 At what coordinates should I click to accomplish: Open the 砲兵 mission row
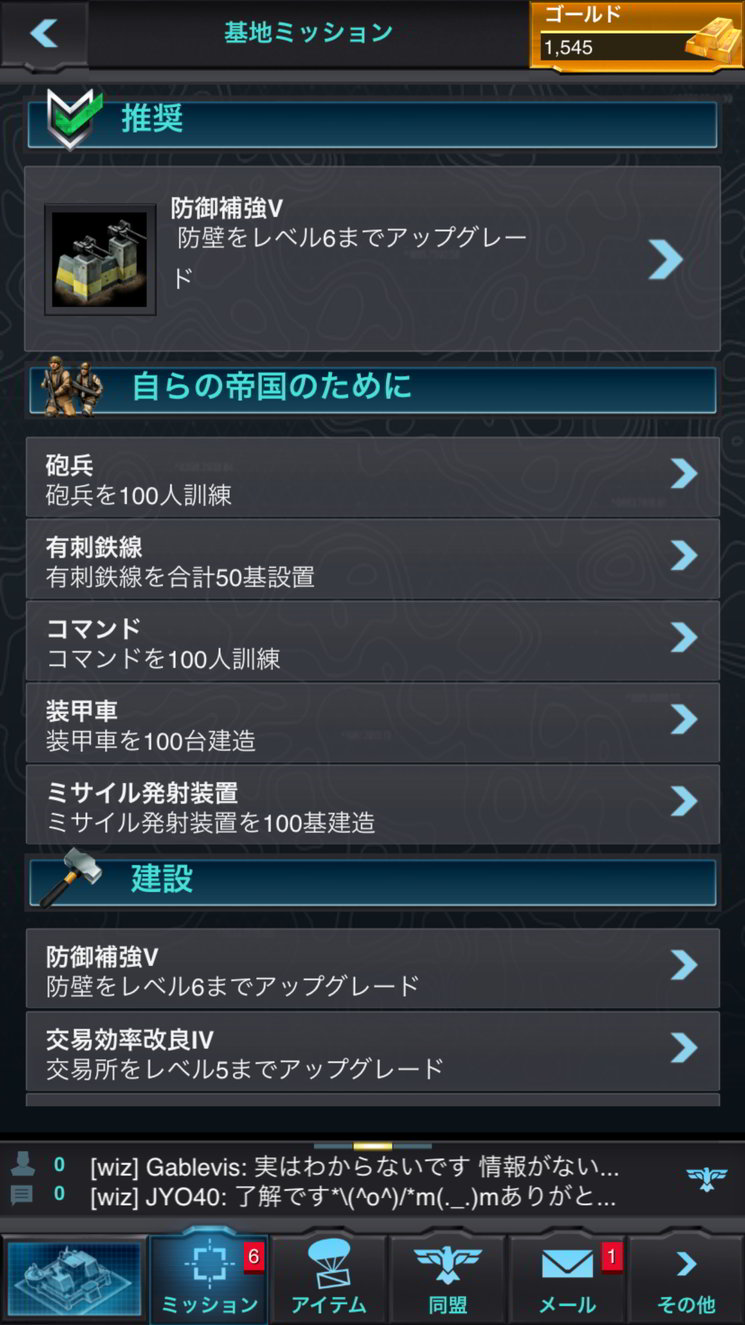tap(372, 477)
